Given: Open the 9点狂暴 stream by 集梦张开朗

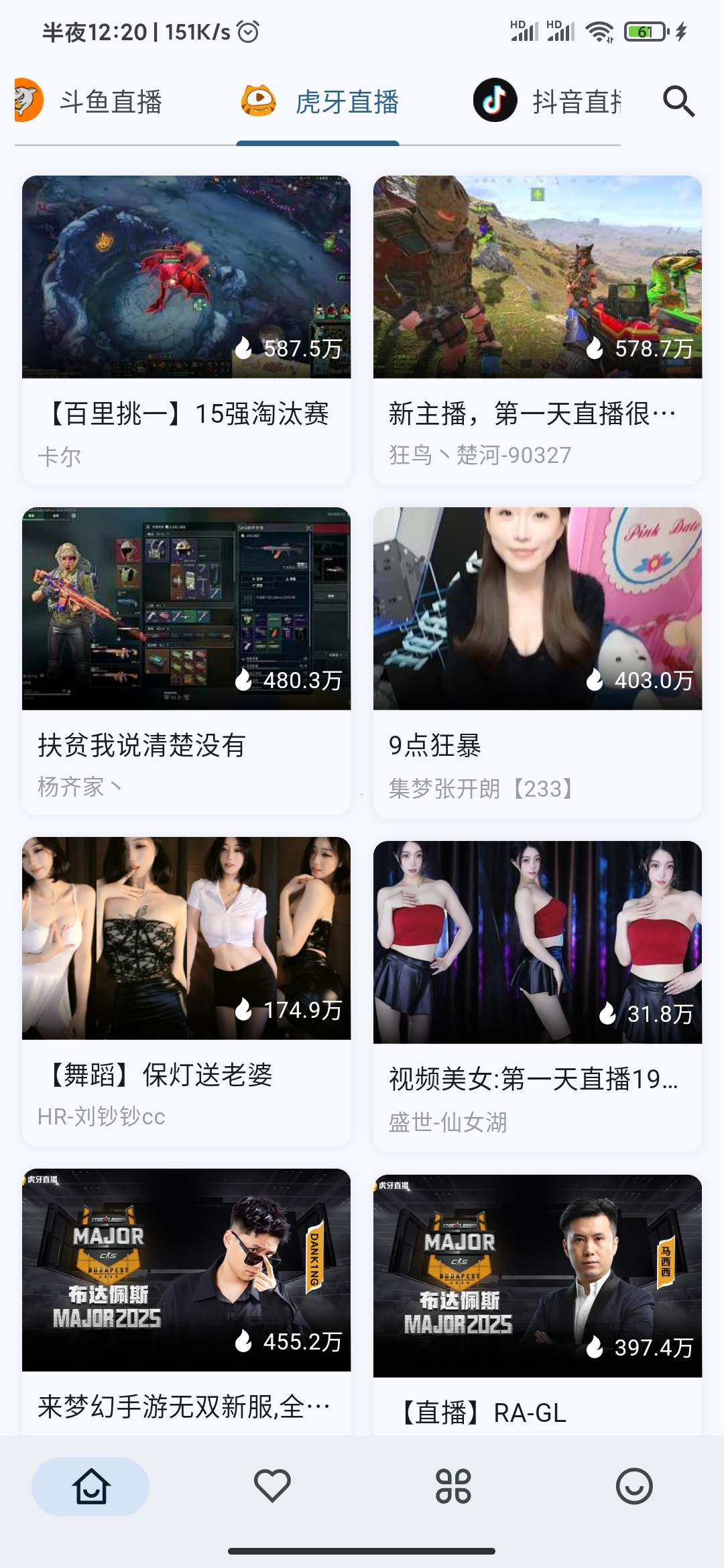Looking at the screenshot, I should (x=538, y=660).
